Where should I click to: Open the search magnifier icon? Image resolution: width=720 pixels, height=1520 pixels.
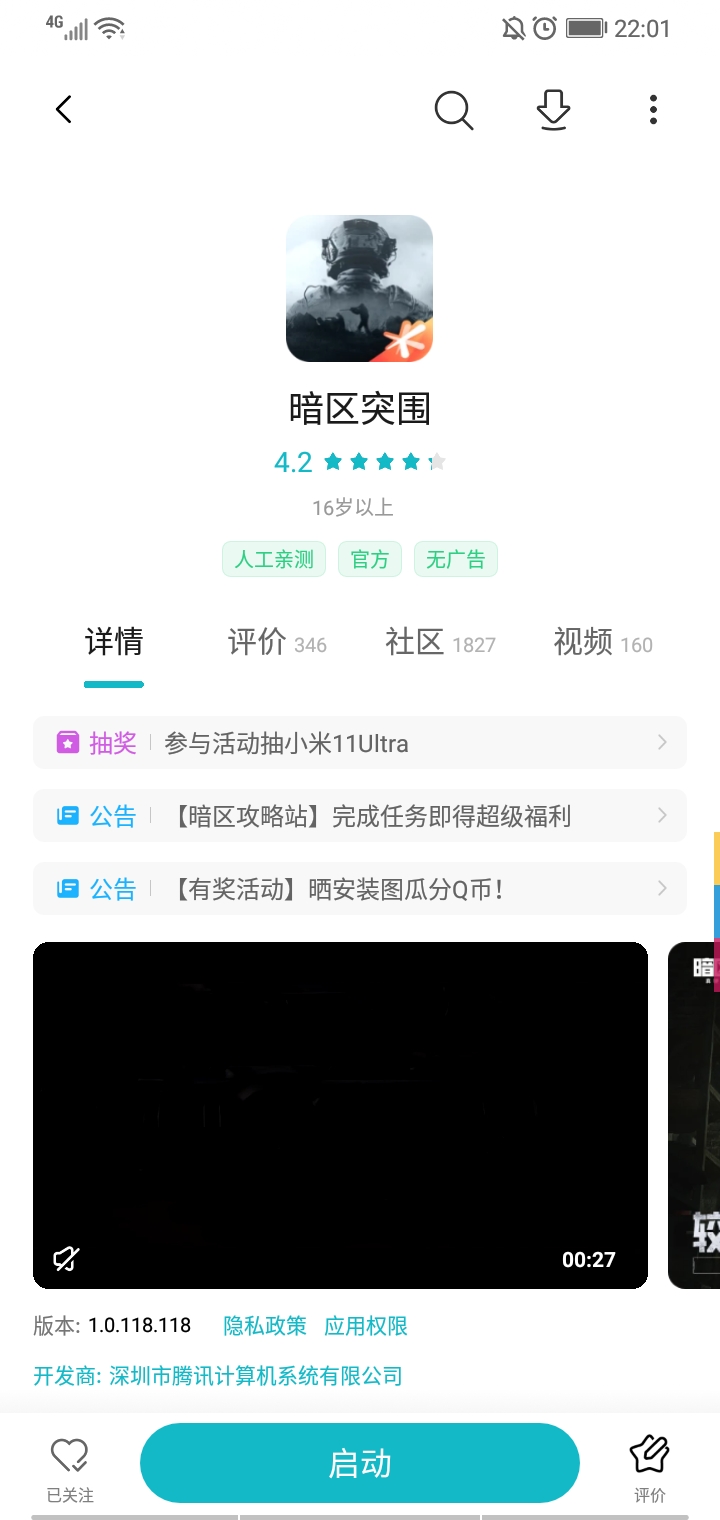[453, 110]
